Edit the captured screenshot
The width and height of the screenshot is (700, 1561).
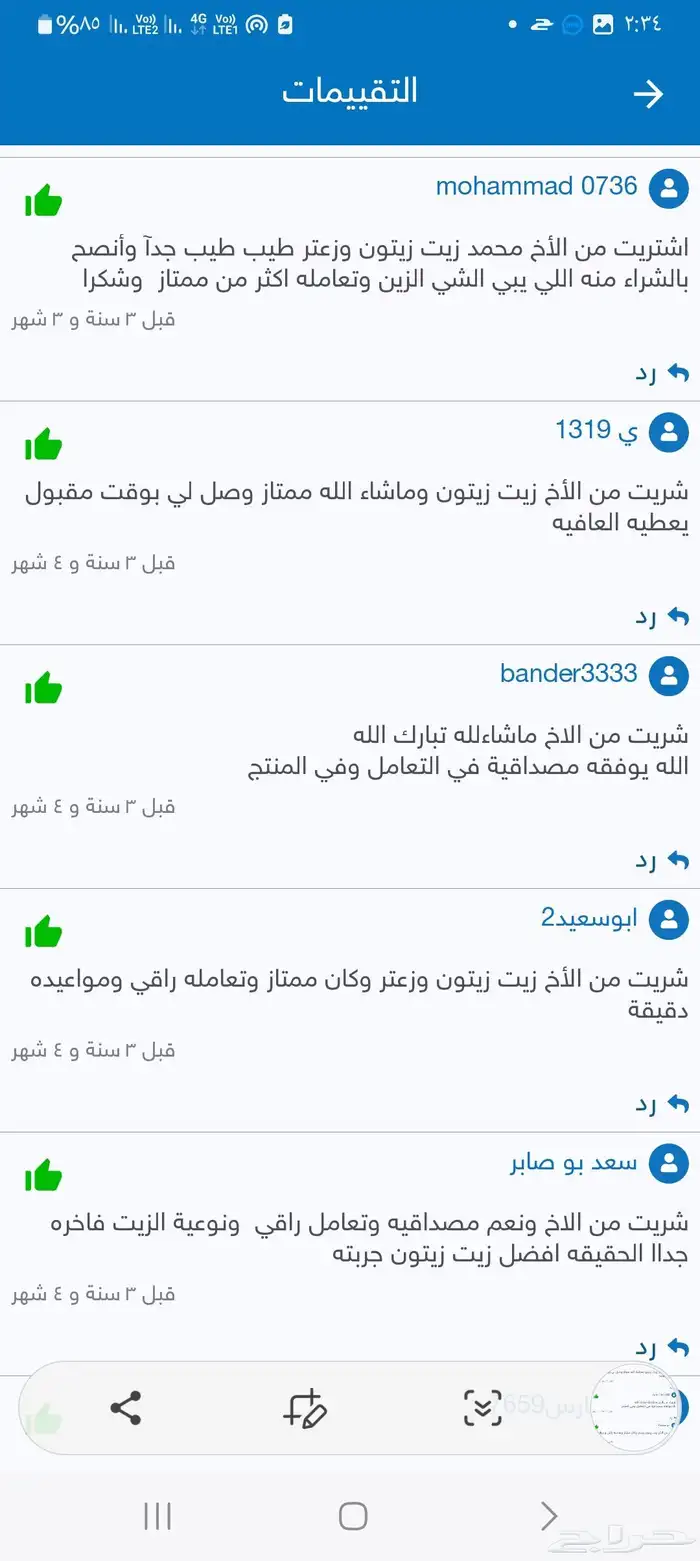coord(304,1408)
